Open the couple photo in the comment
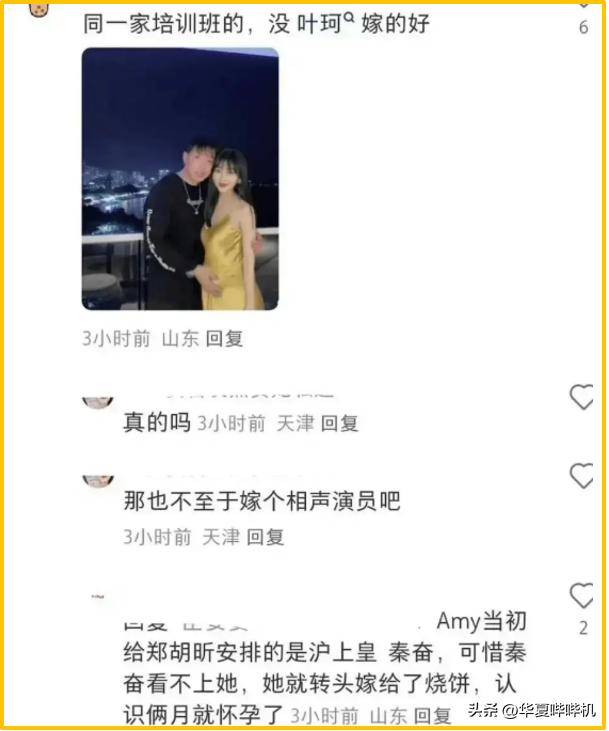The width and height of the screenshot is (609, 731). [x=180, y=179]
